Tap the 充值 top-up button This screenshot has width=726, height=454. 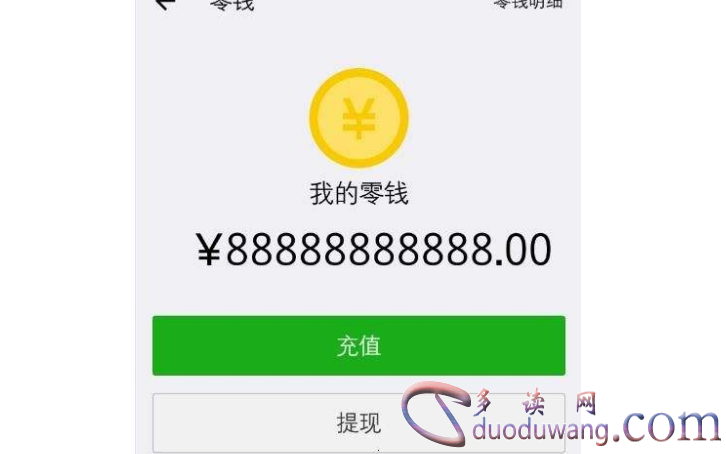pyautogui.click(x=358, y=346)
